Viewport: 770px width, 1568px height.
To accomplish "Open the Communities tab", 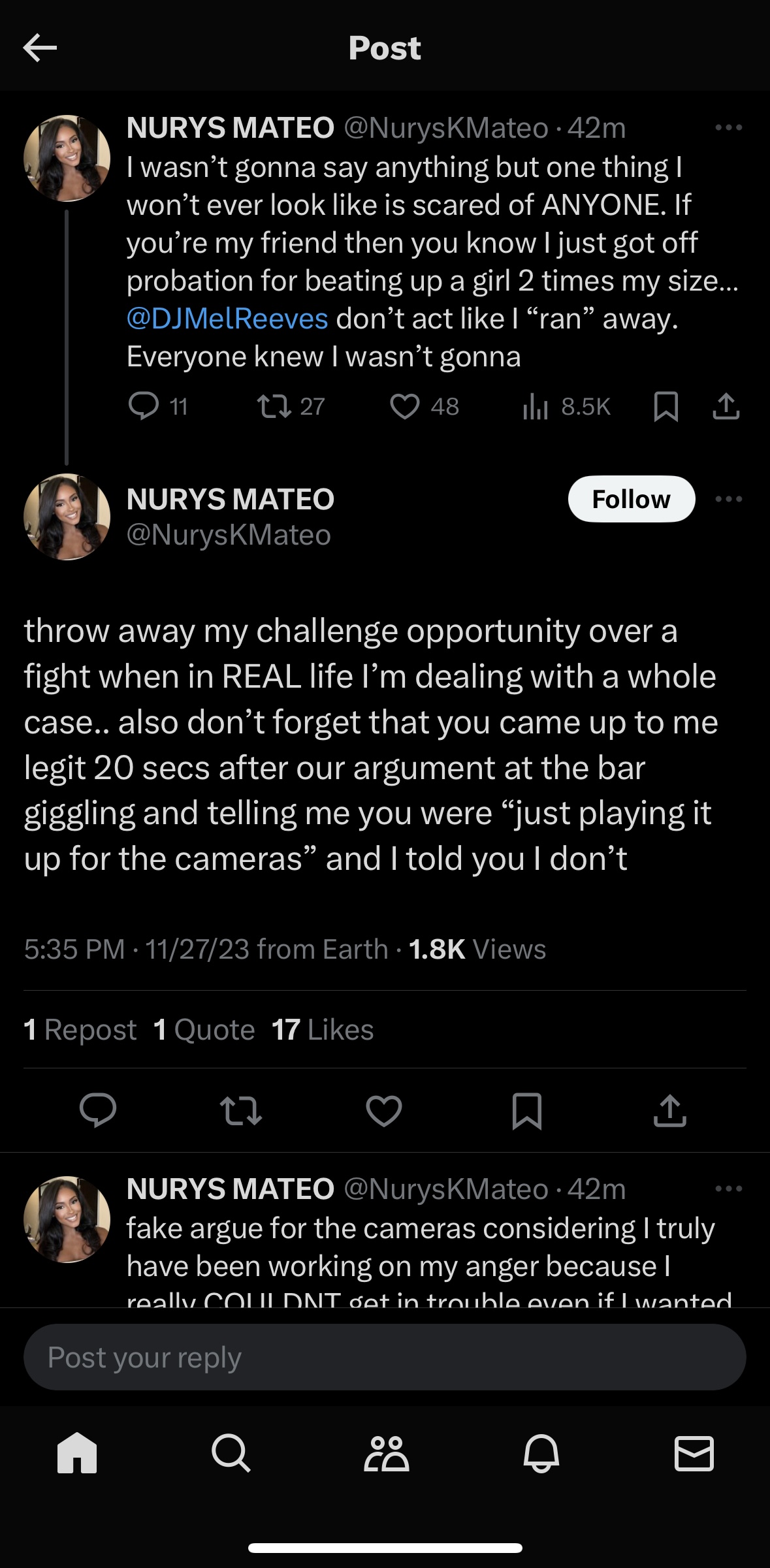I will point(386,1453).
